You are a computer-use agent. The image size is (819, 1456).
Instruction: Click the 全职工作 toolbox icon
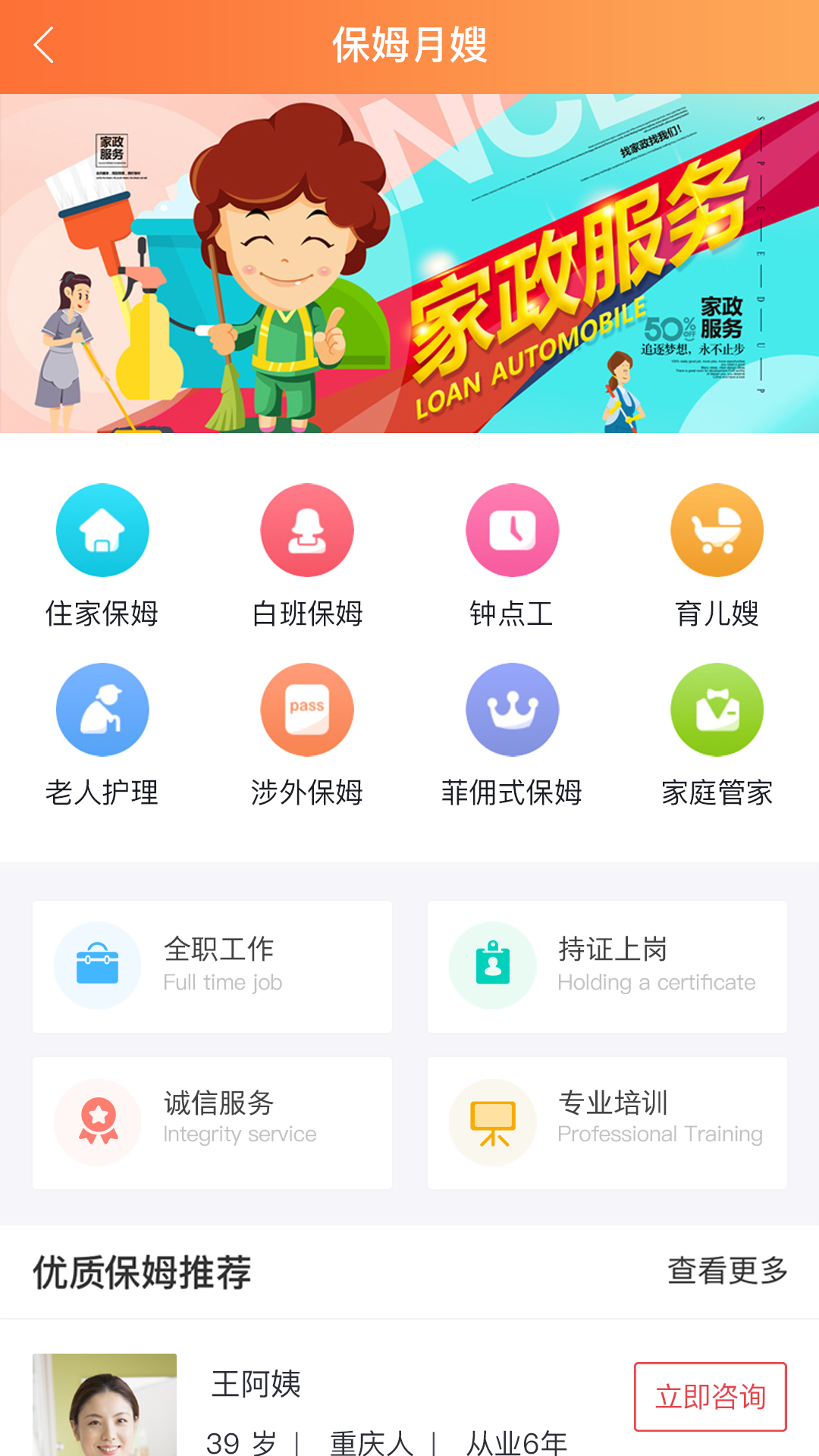(x=96, y=965)
